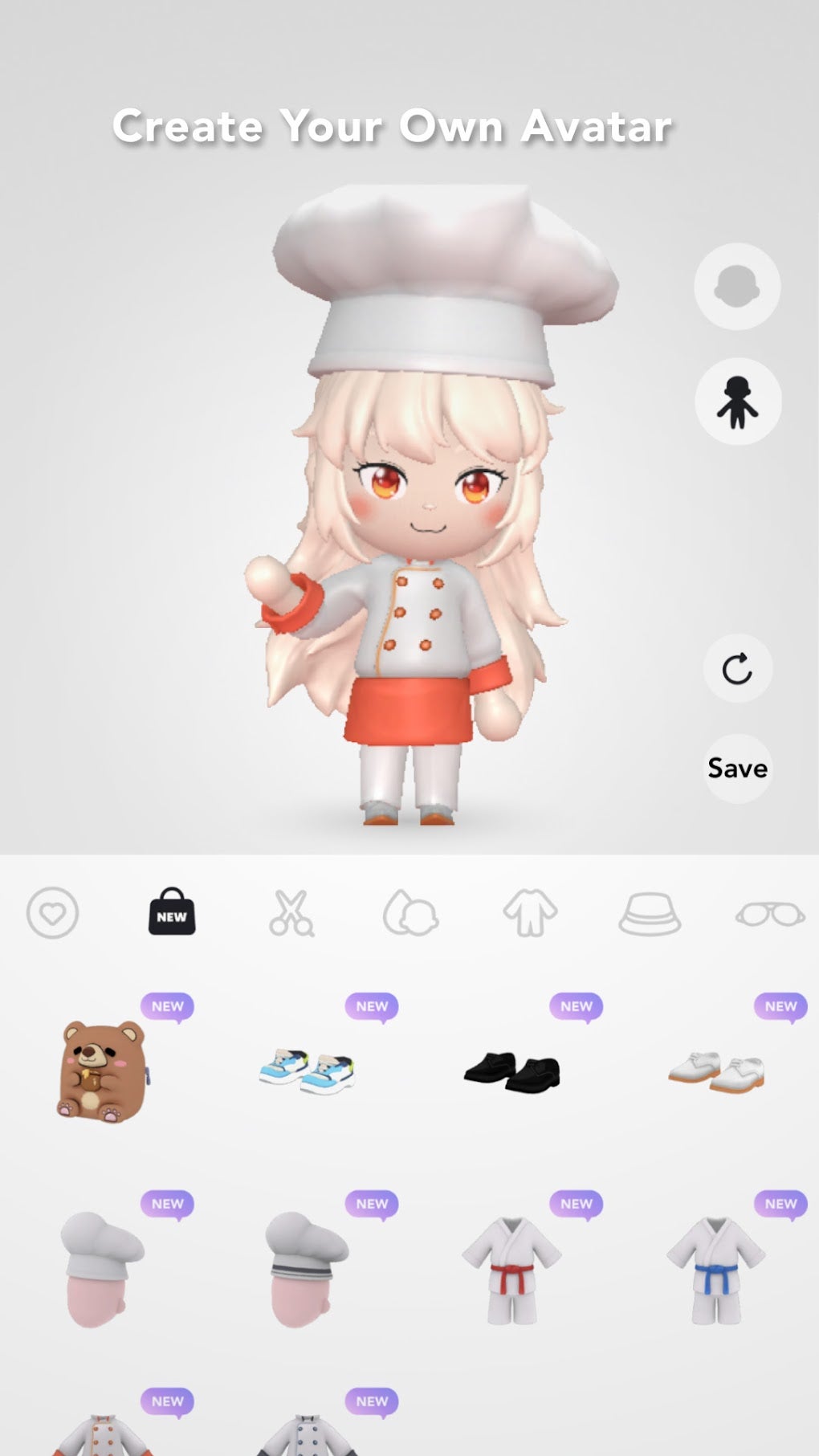Select the blue sneakers item
The width and height of the screenshot is (819, 1456).
(309, 1069)
